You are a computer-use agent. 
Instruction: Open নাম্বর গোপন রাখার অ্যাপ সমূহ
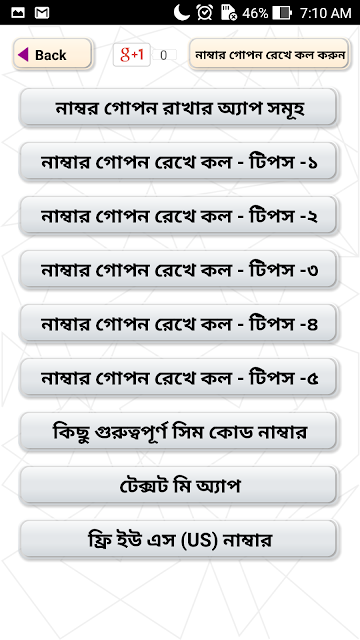(x=178, y=107)
